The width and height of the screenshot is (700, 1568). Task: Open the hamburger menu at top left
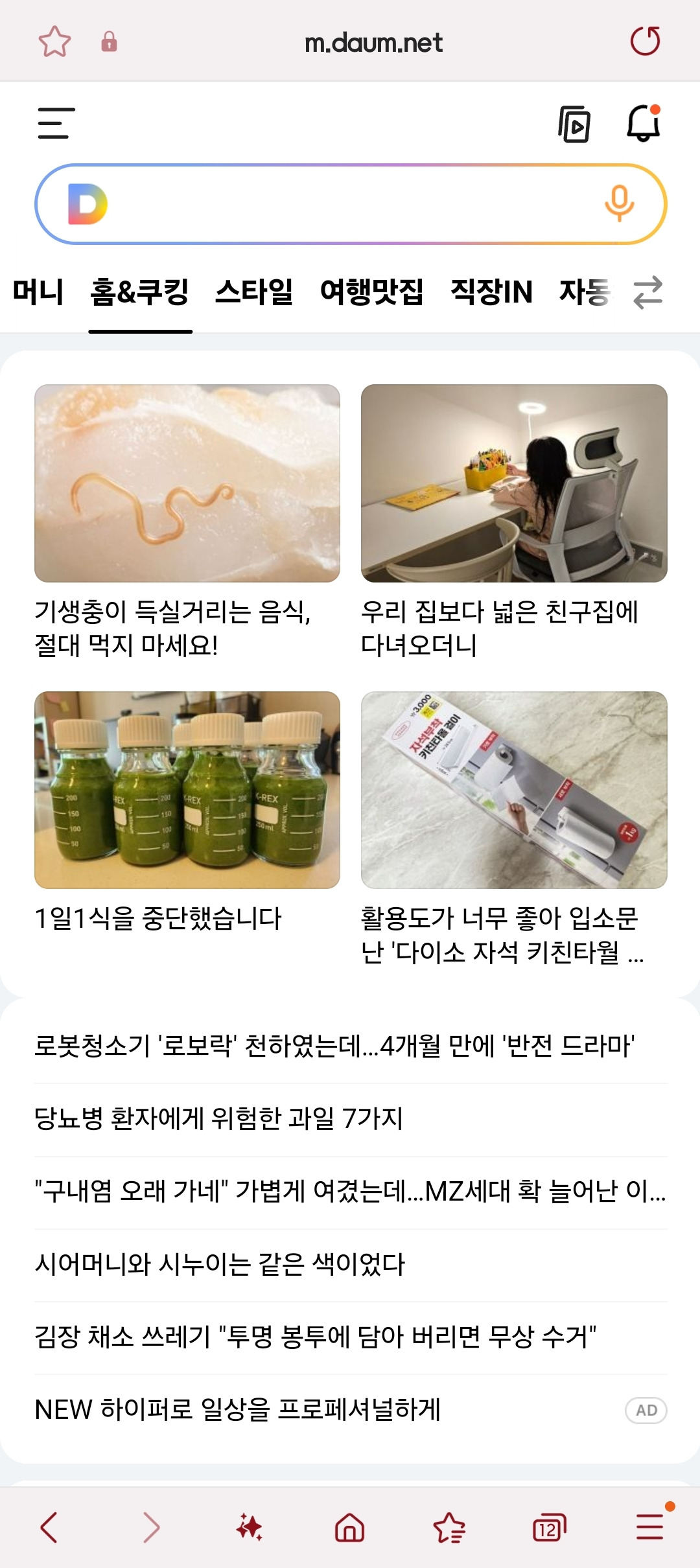pos(55,123)
